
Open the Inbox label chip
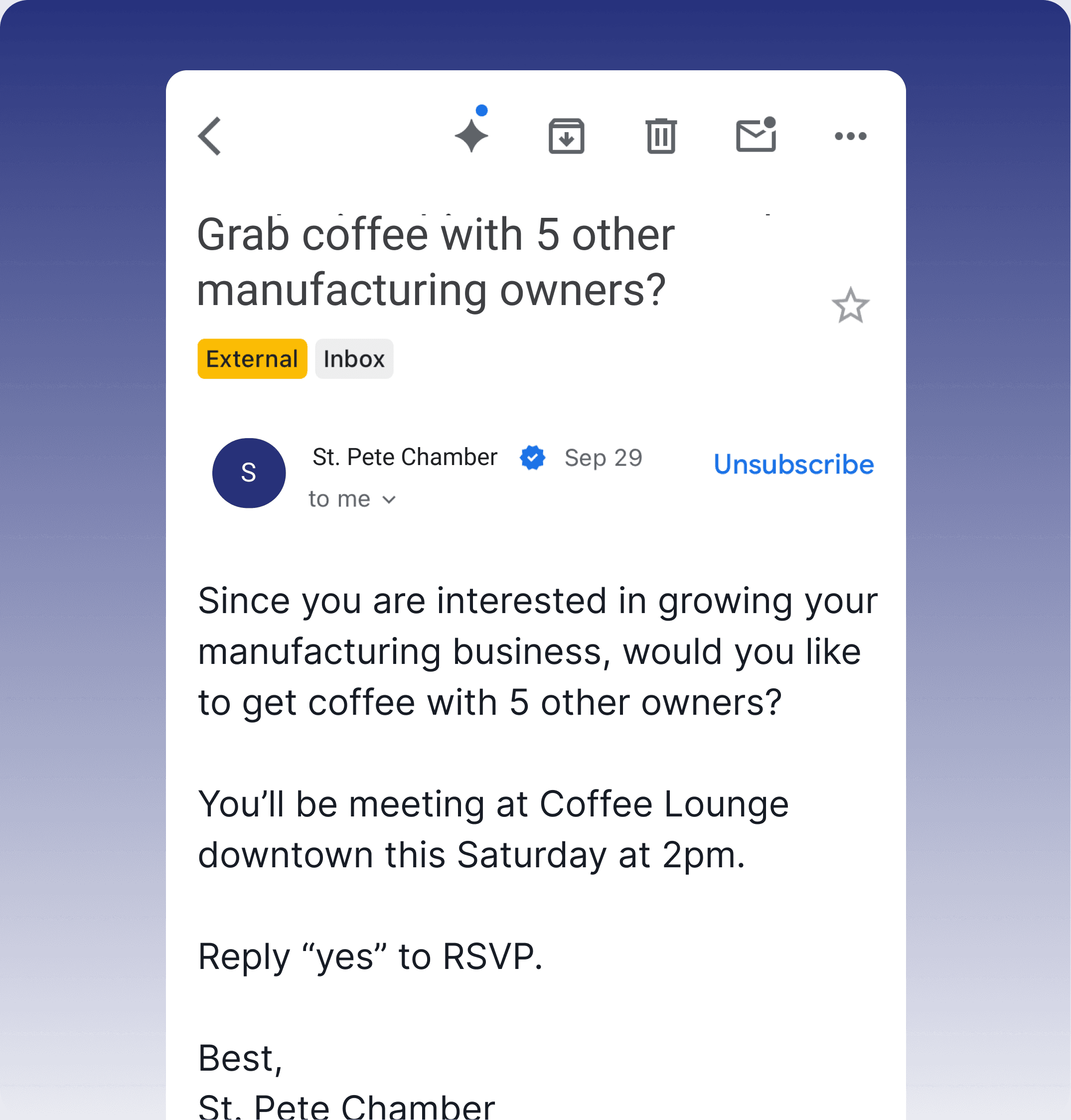point(354,359)
